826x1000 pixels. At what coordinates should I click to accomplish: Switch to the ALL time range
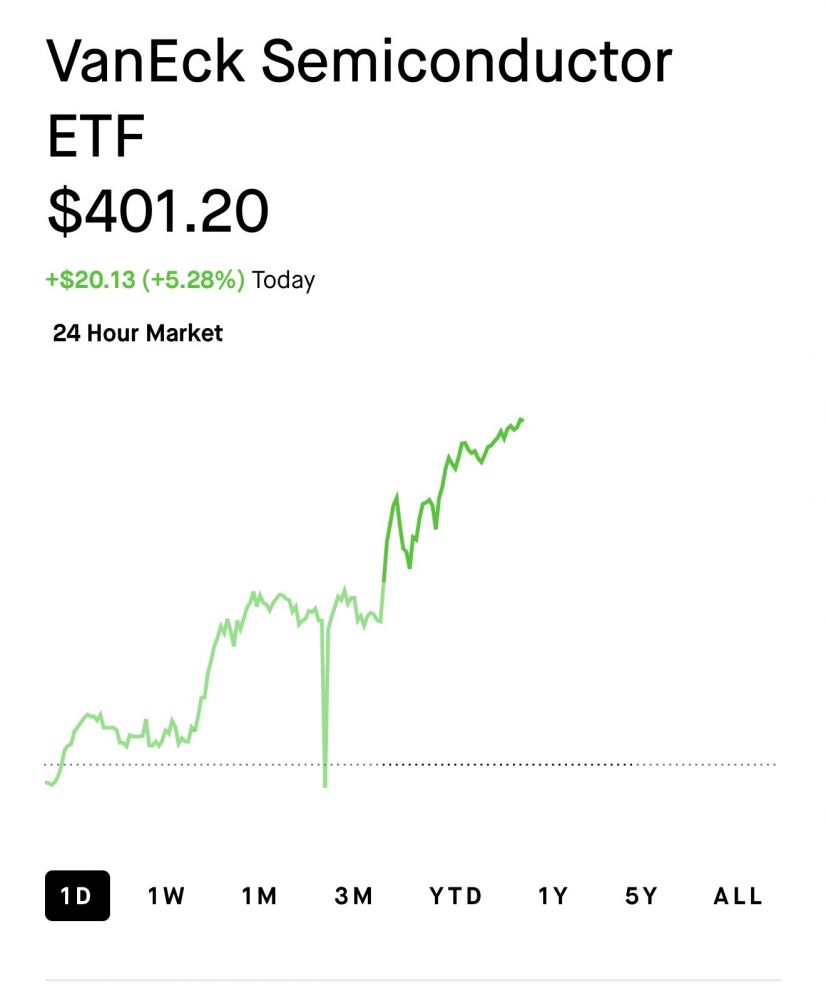[738, 896]
